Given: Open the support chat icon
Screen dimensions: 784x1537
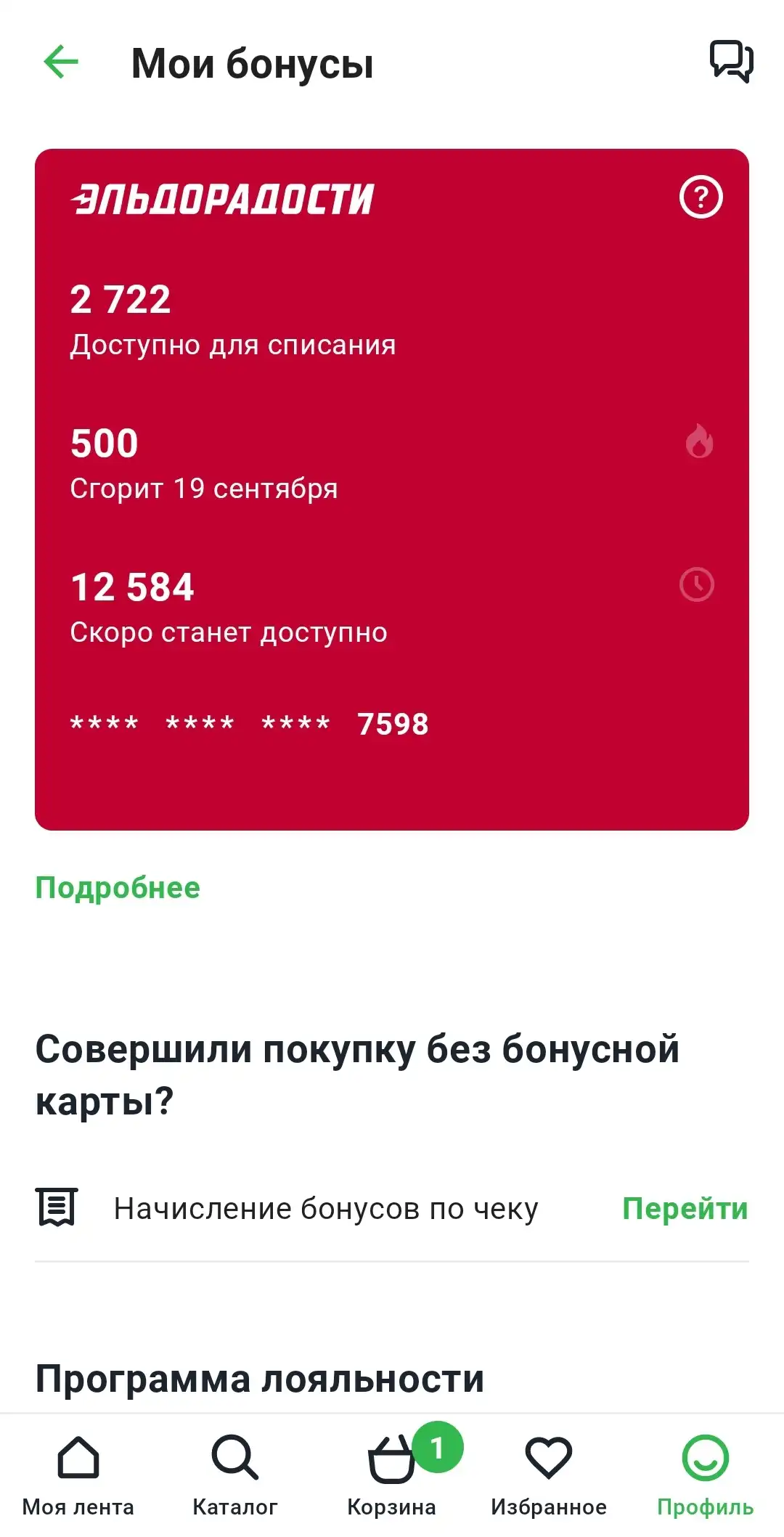Looking at the screenshot, I should pos(730,61).
